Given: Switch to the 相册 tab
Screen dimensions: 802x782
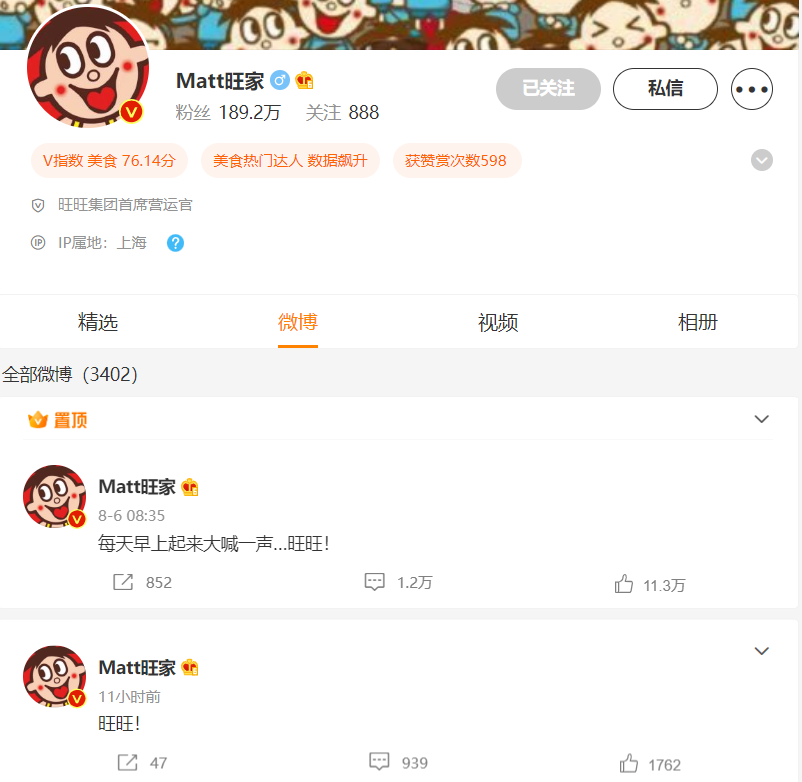Looking at the screenshot, I should (698, 322).
